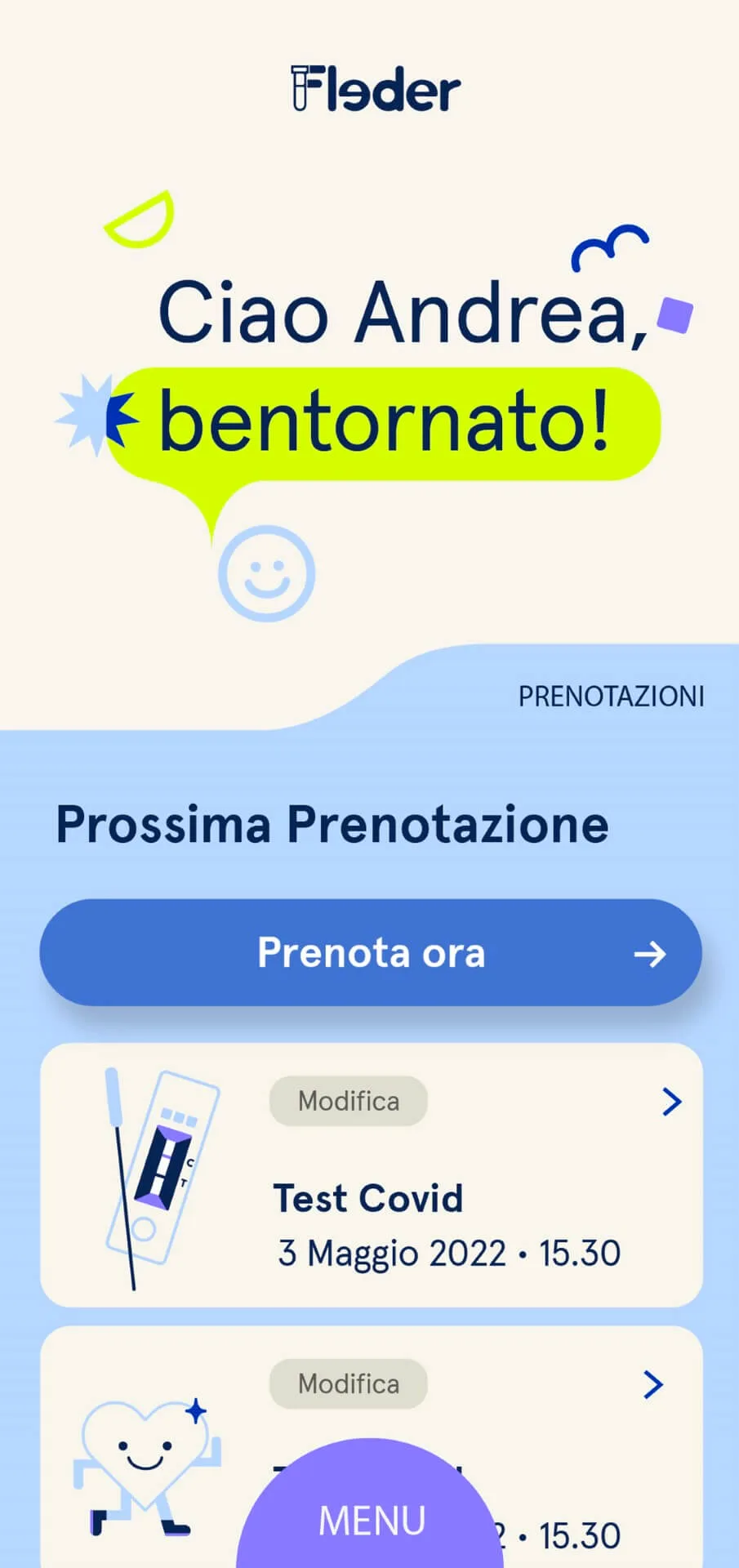This screenshot has height=1568, width=739.
Task: Tap the Prossima Prenotazione heading
Action: click(332, 824)
